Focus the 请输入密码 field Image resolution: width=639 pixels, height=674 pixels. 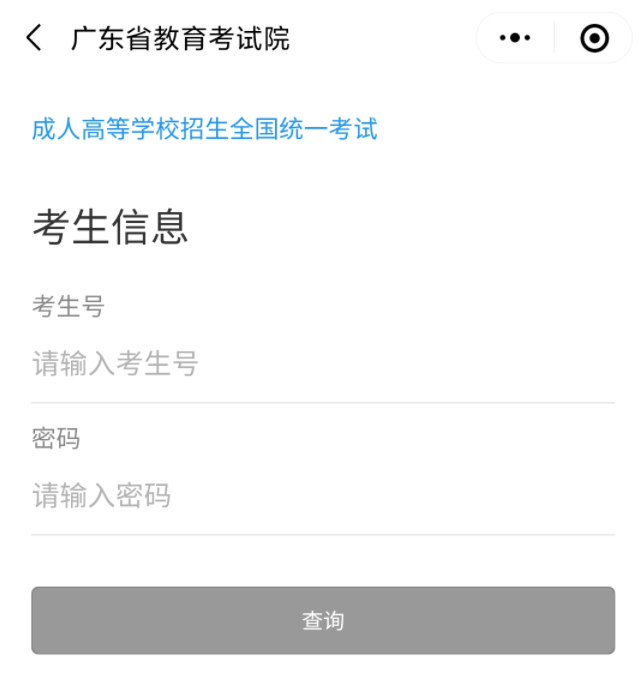coord(322,495)
